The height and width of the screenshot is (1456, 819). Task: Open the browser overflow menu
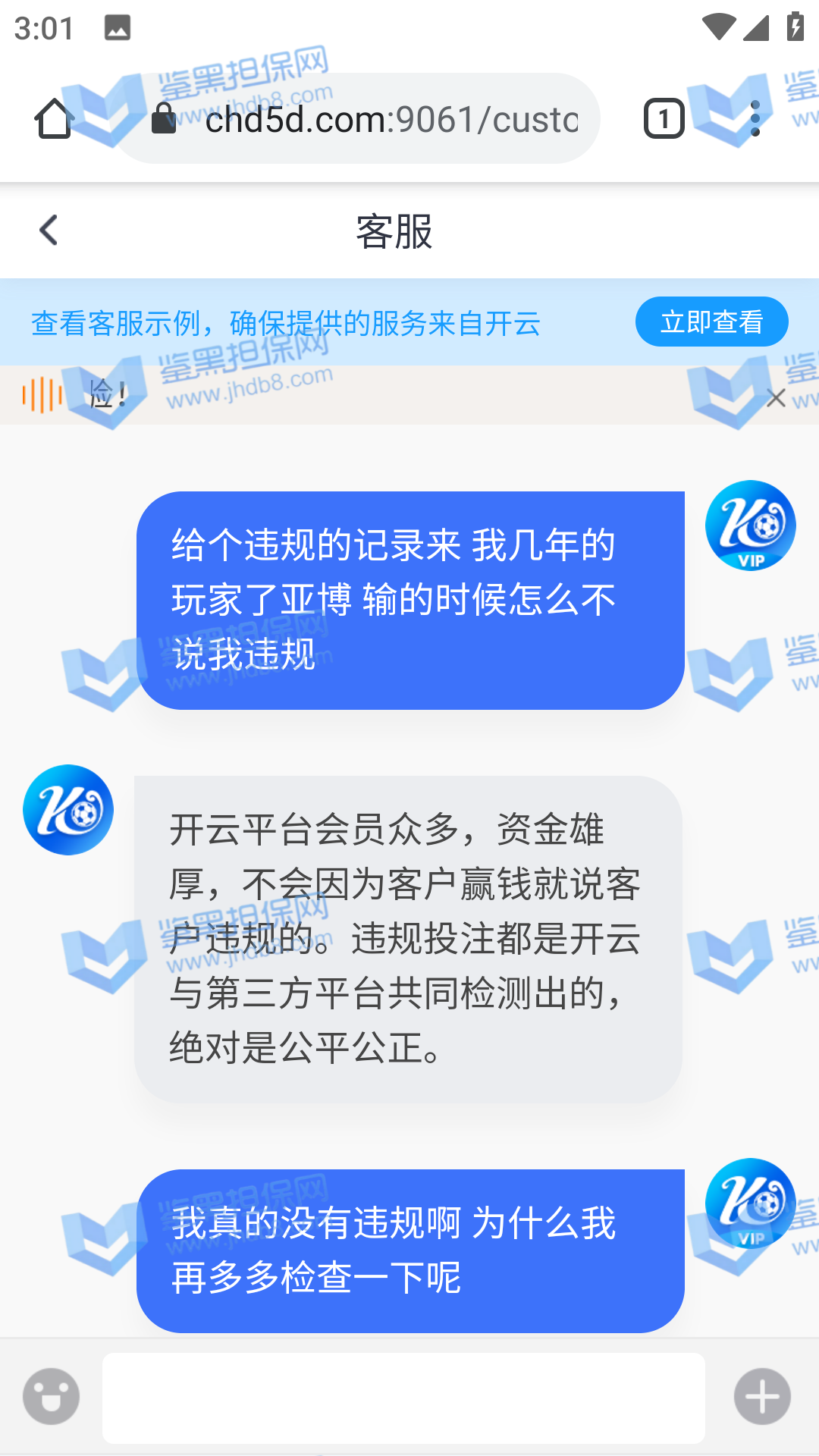click(755, 119)
